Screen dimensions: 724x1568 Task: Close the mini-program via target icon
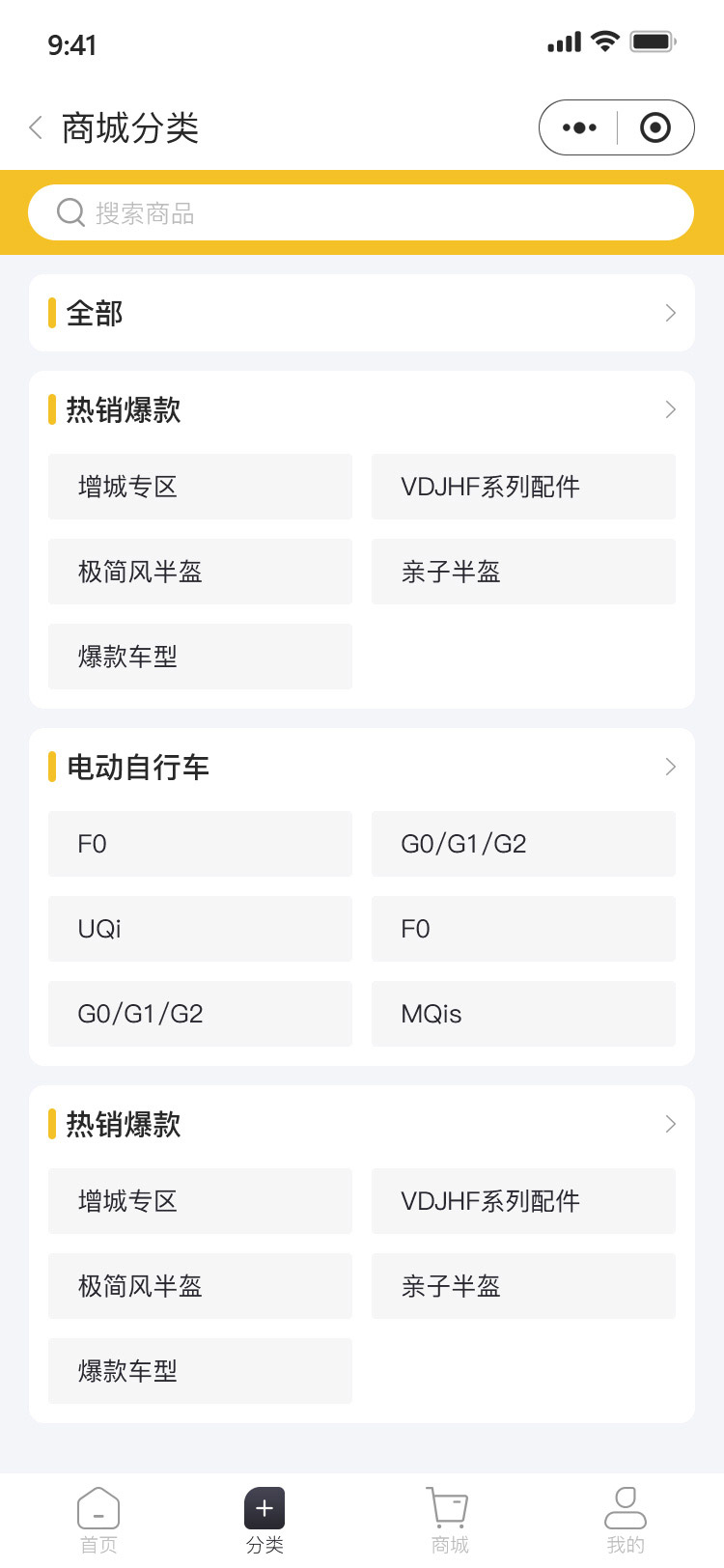point(655,127)
